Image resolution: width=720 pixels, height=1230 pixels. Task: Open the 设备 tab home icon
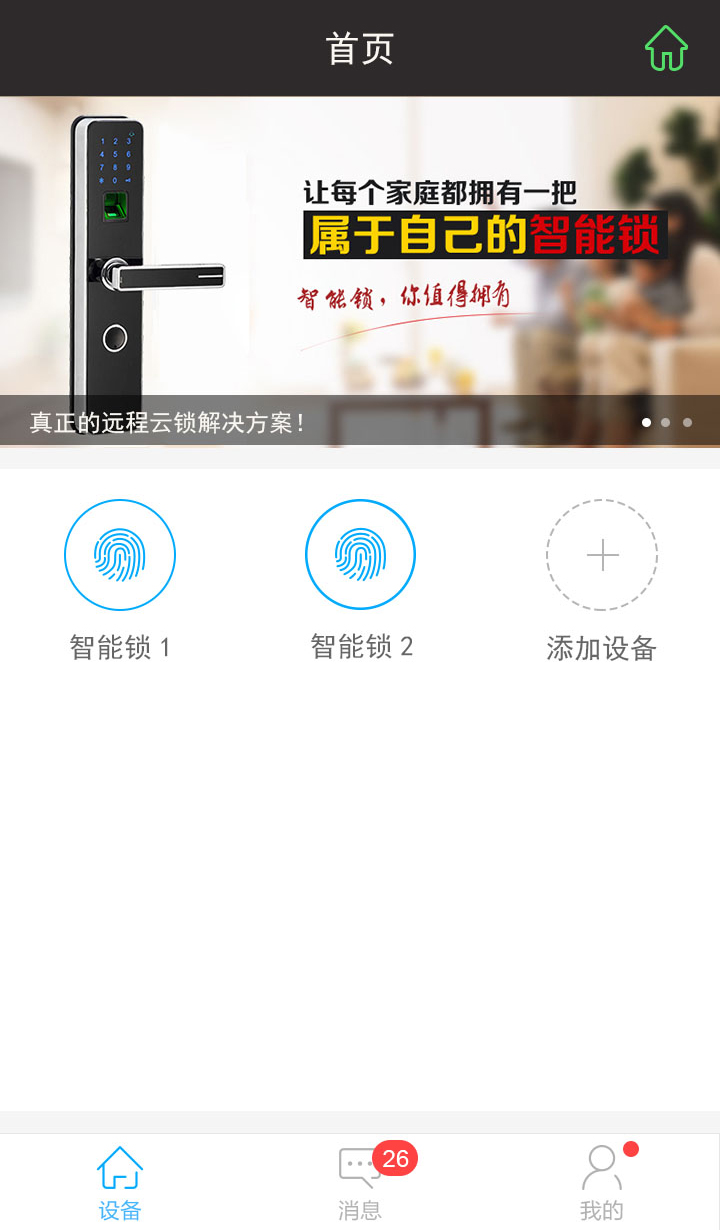point(120,1167)
